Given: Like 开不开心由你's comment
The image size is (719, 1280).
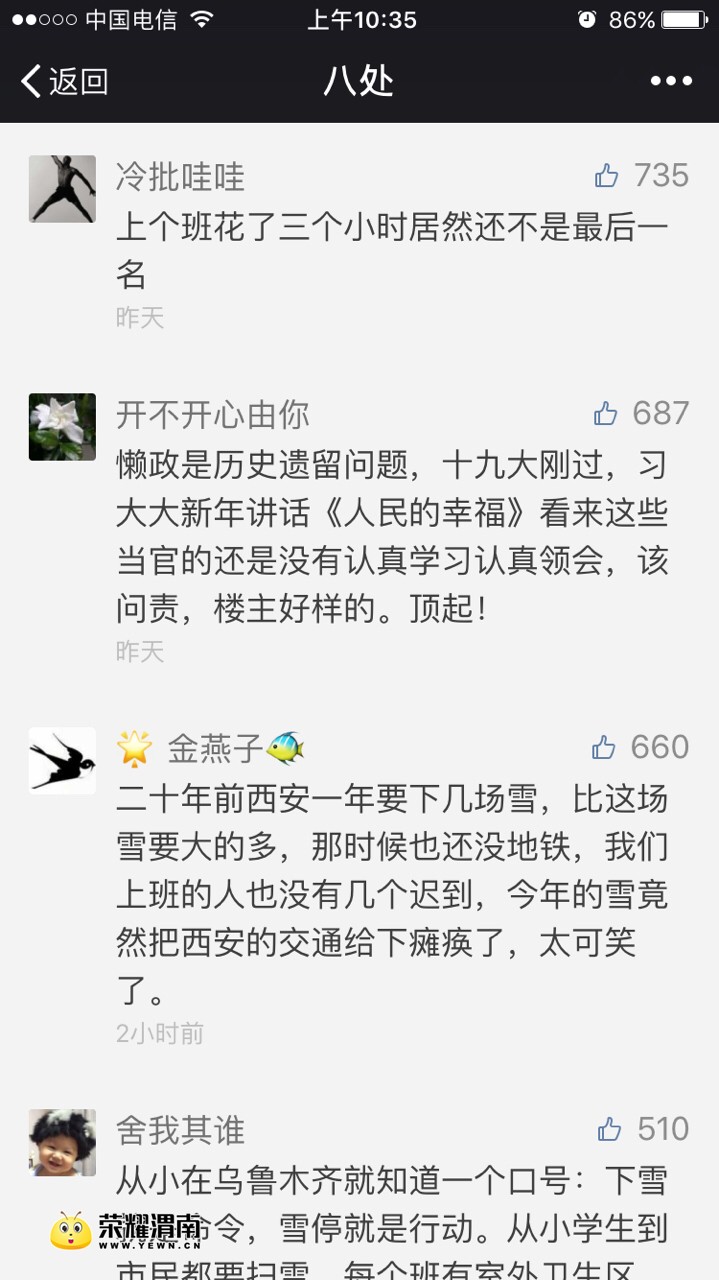Looking at the screenshot, I should tap(606, 413).
